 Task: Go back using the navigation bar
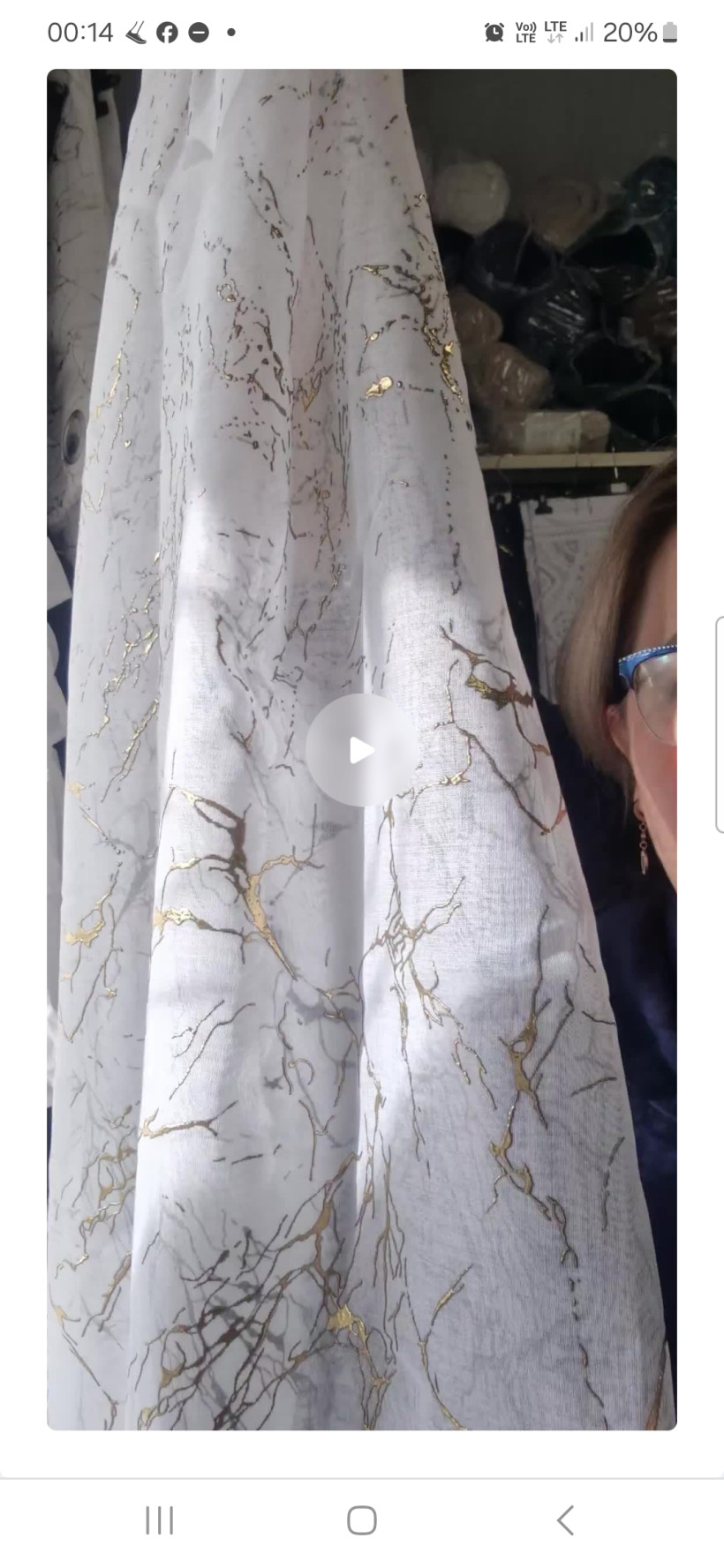(565, 1519)
